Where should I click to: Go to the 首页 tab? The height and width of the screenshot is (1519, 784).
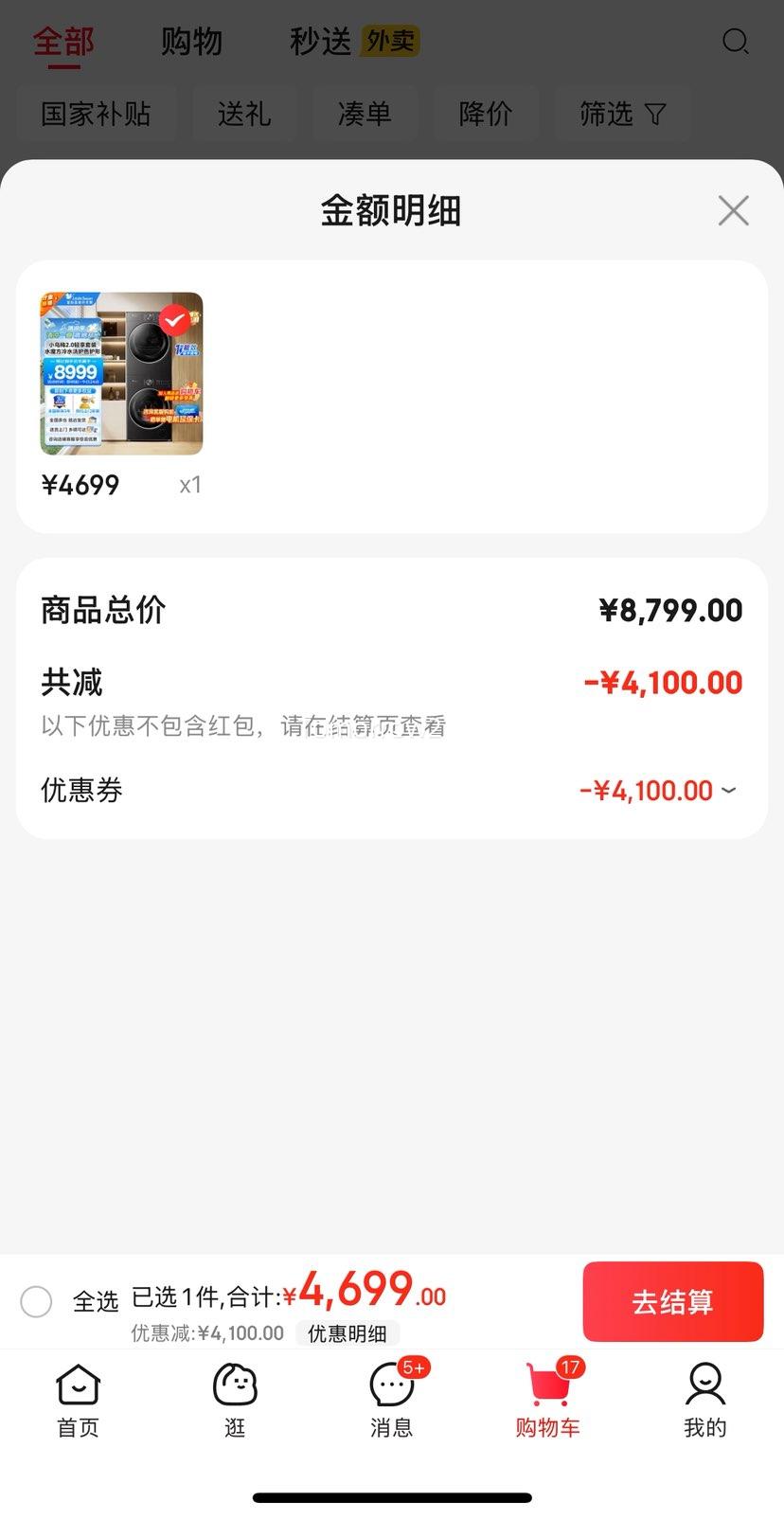78,1402
